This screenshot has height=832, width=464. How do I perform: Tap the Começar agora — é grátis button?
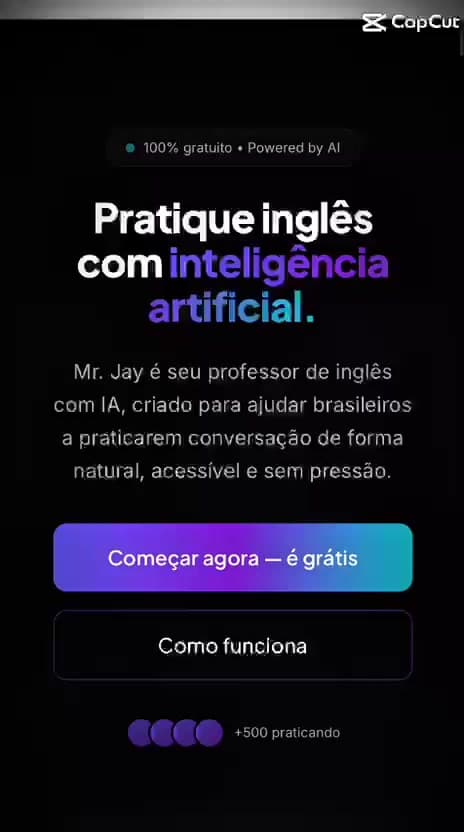tap(233, 558)
